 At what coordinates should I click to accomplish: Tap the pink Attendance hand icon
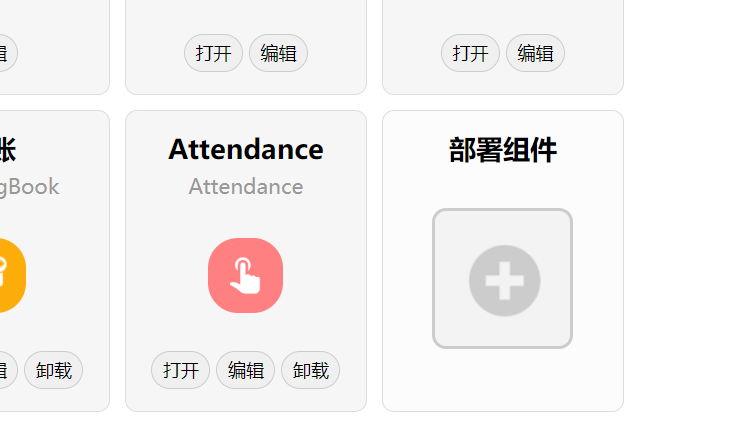(246, 275)
